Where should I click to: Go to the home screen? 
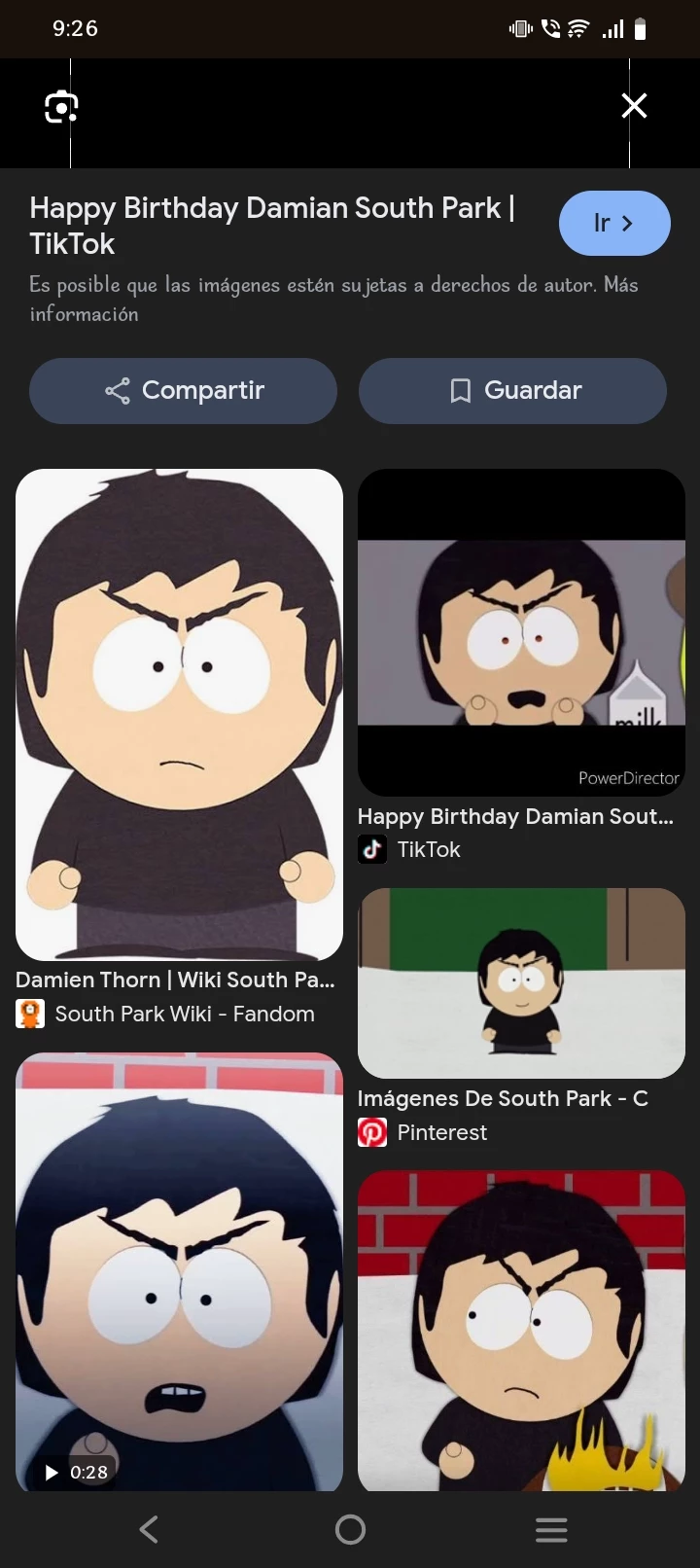pos(350,1530)
